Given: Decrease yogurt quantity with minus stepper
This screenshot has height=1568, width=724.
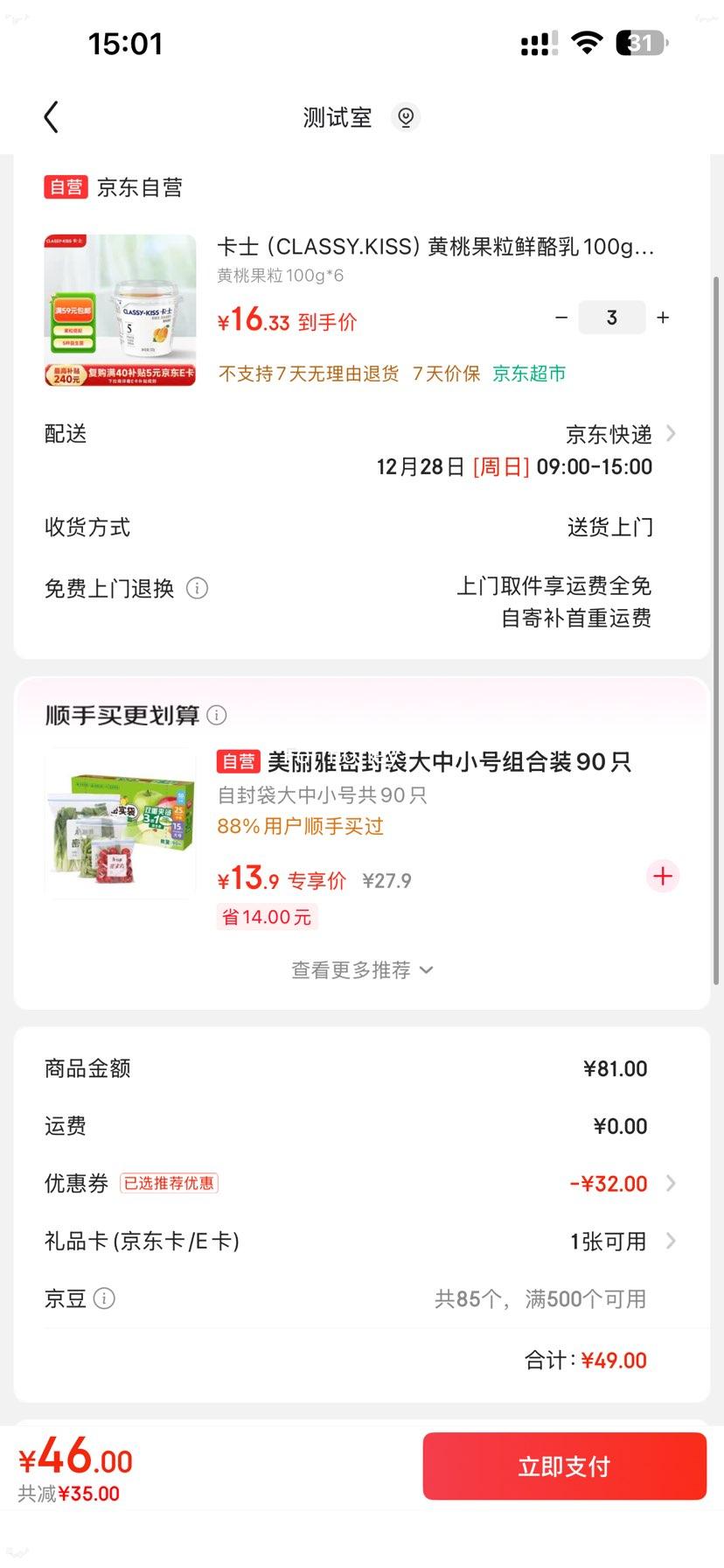Looking at the screenshot, I should click(561, 318).
